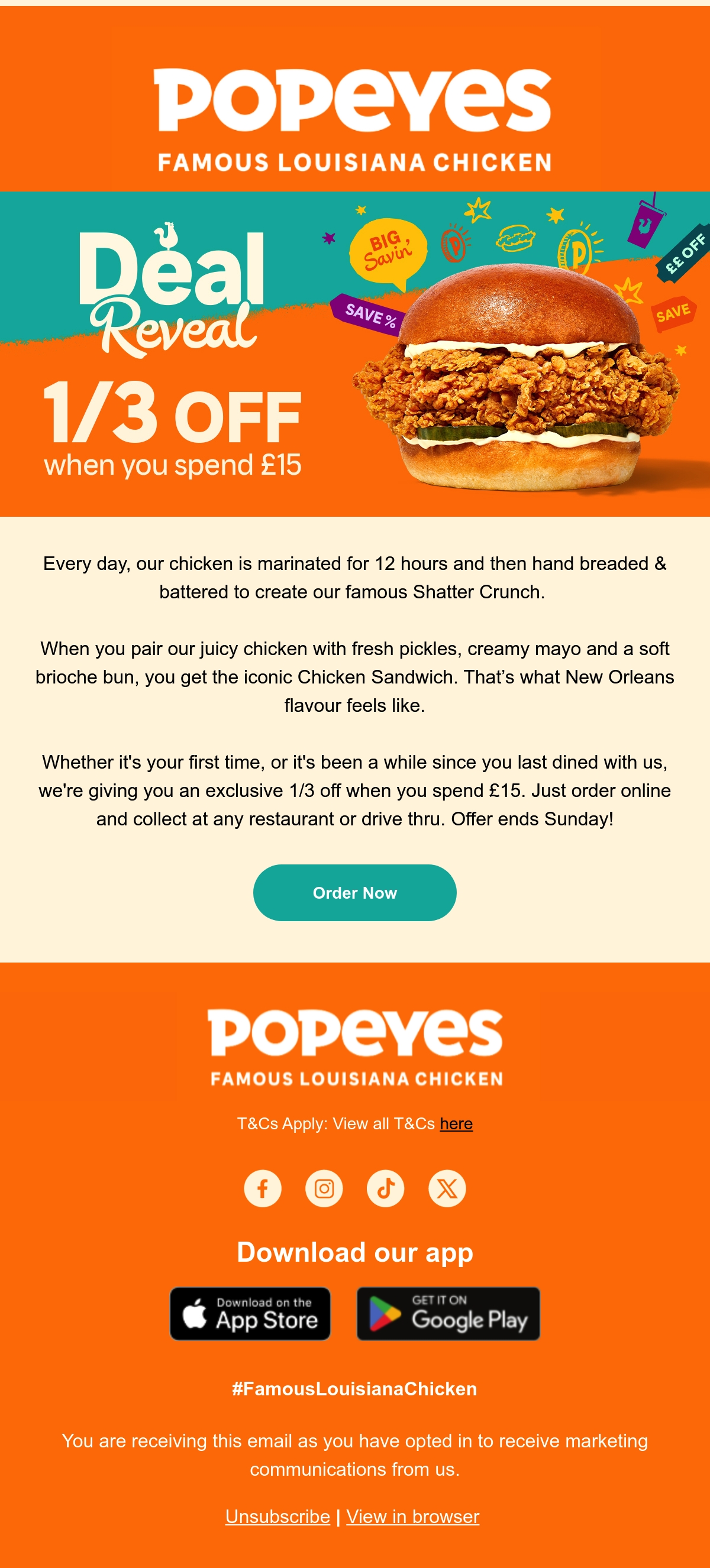This screenshot has height=1568, width=710.
Task: View this email in browser
Action: [413, 1515]
